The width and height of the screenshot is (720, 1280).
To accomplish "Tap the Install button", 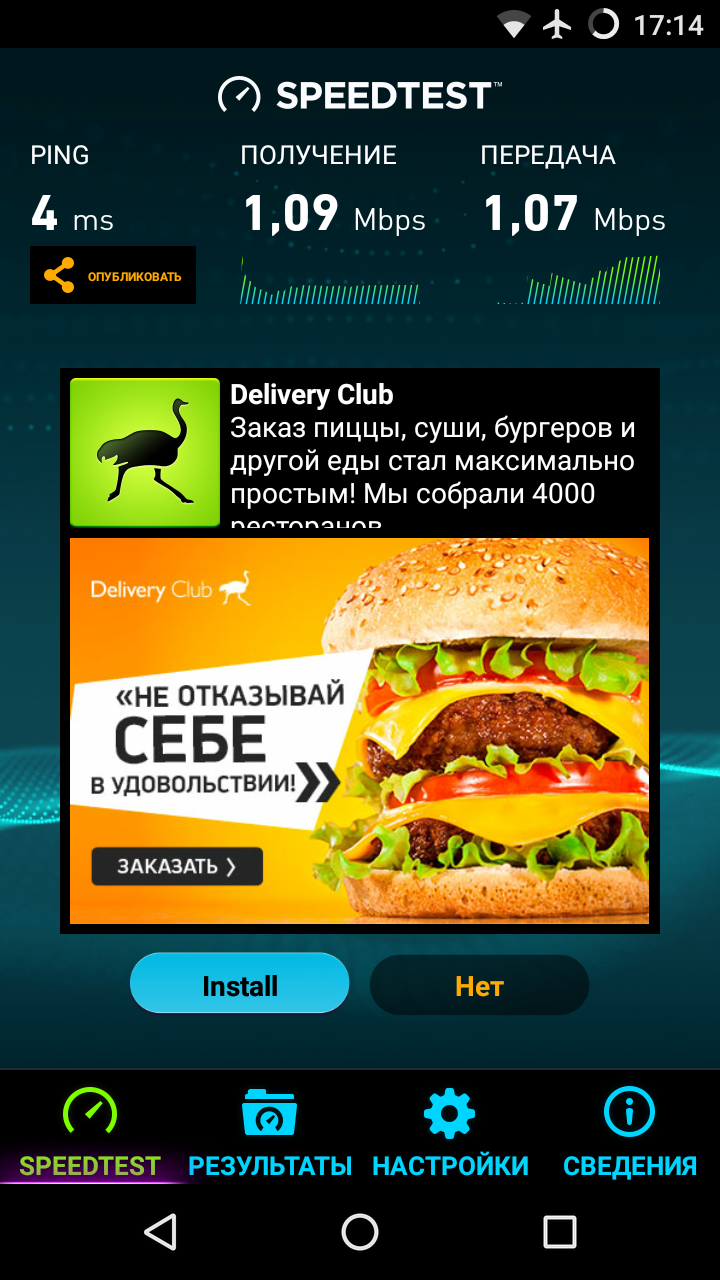I will coord(239,985).
